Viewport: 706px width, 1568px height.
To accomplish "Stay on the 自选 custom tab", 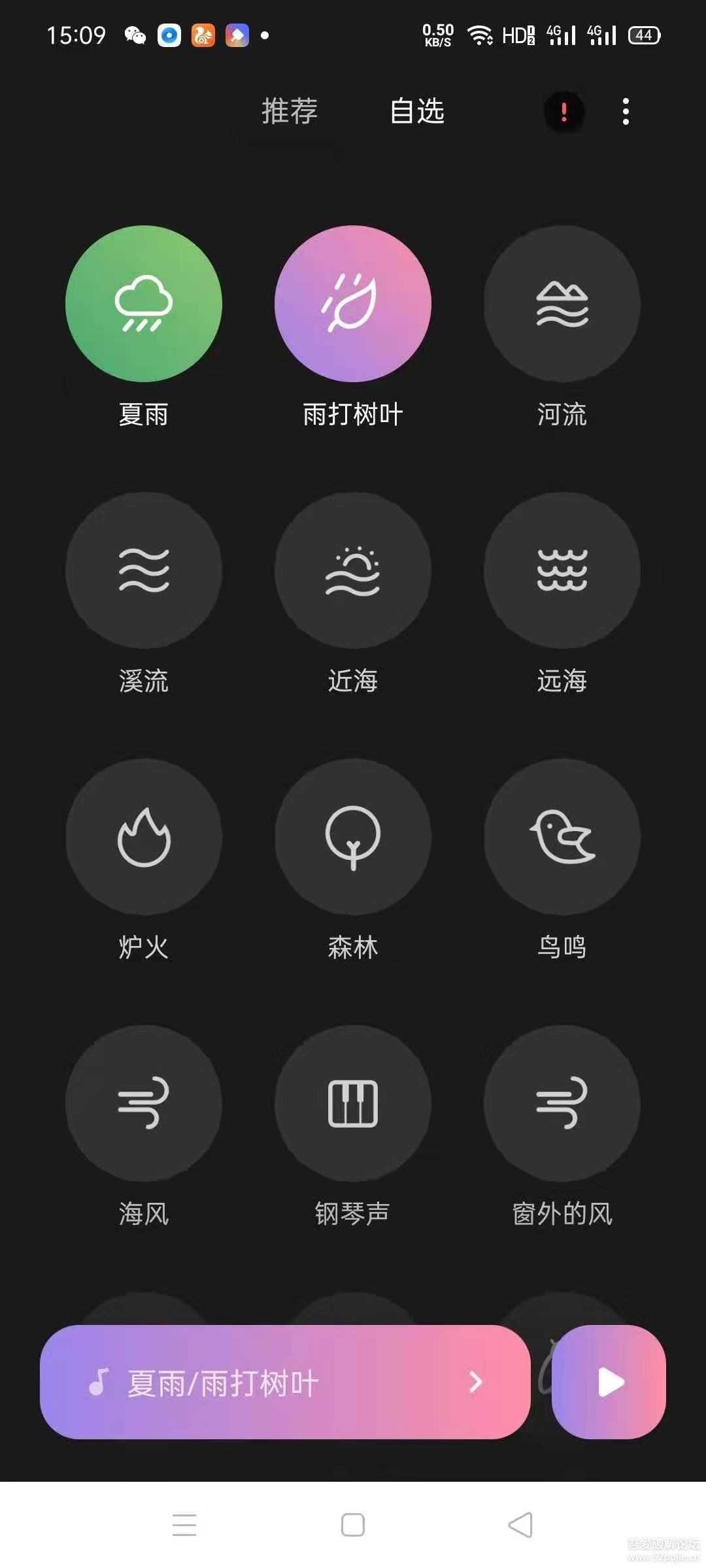I will click(416, 111).
